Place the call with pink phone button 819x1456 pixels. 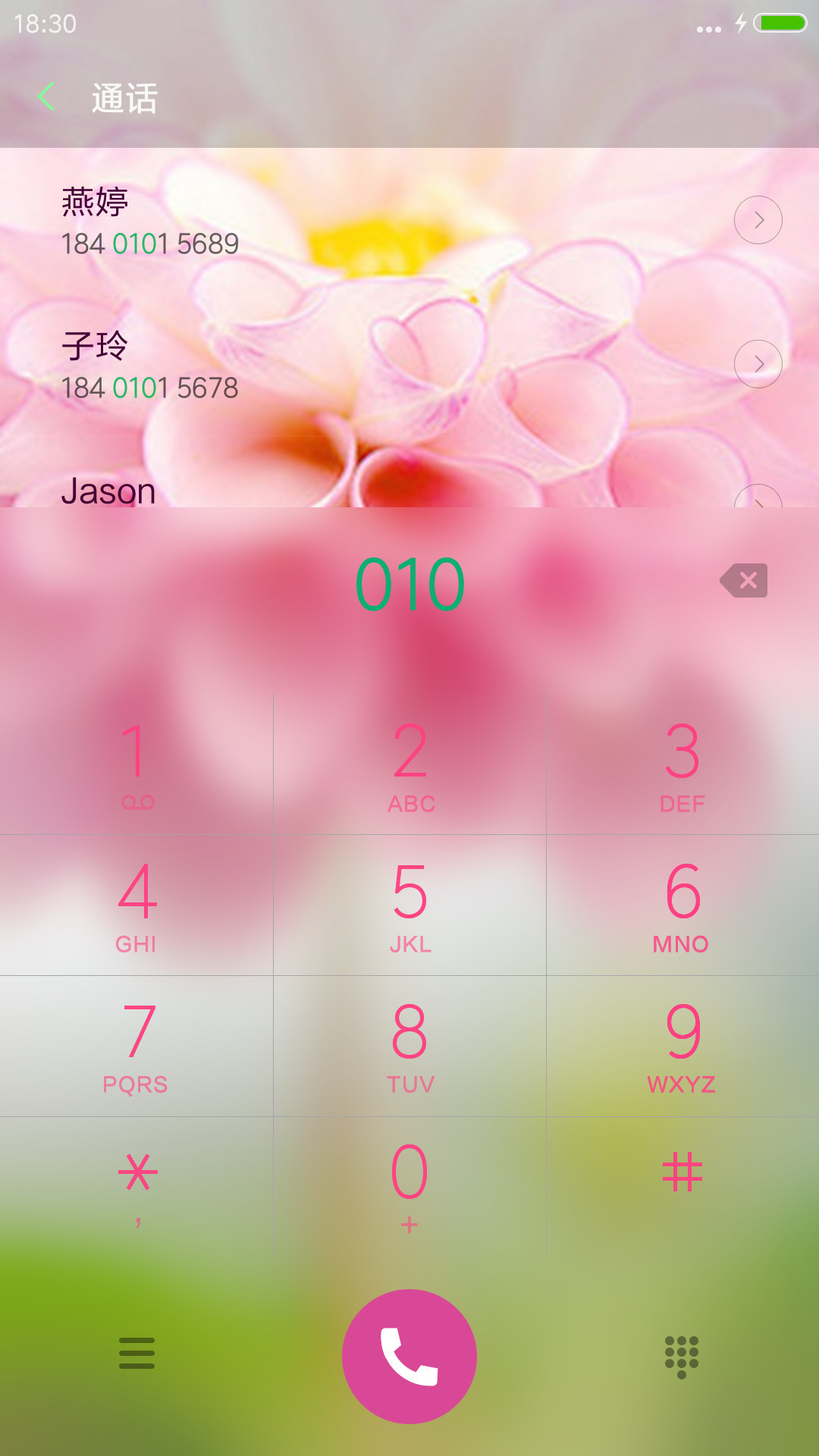click(x=409, y=1356)
